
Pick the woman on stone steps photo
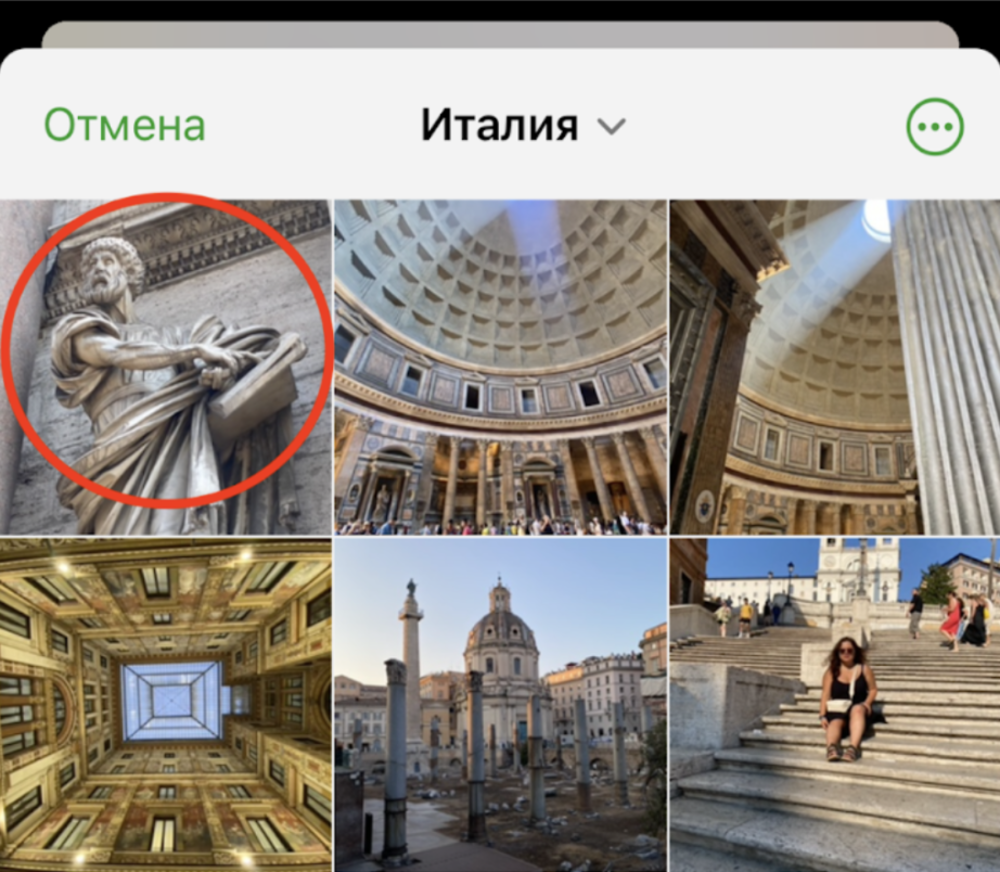834,704
